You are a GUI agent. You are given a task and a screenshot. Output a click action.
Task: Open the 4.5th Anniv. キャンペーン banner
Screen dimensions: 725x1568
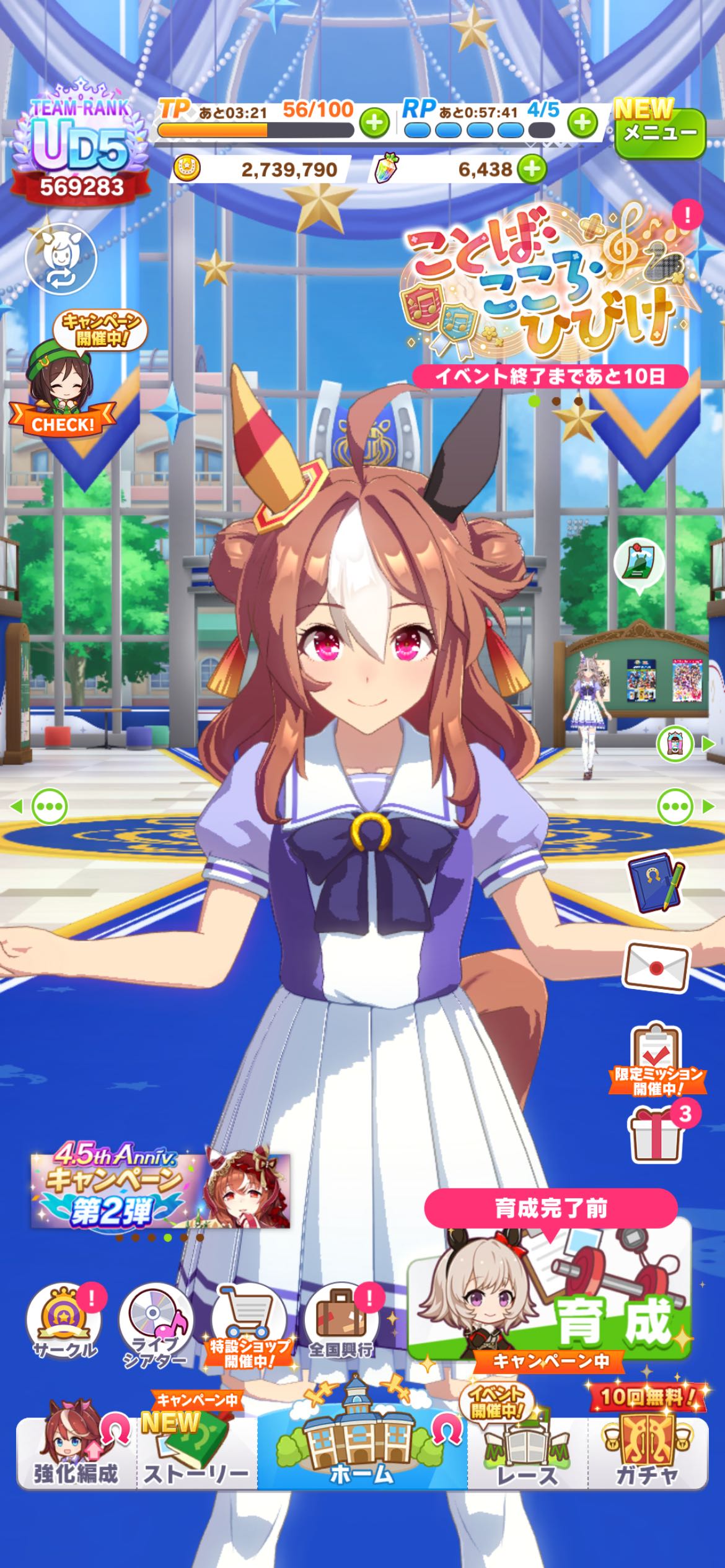160,1190
